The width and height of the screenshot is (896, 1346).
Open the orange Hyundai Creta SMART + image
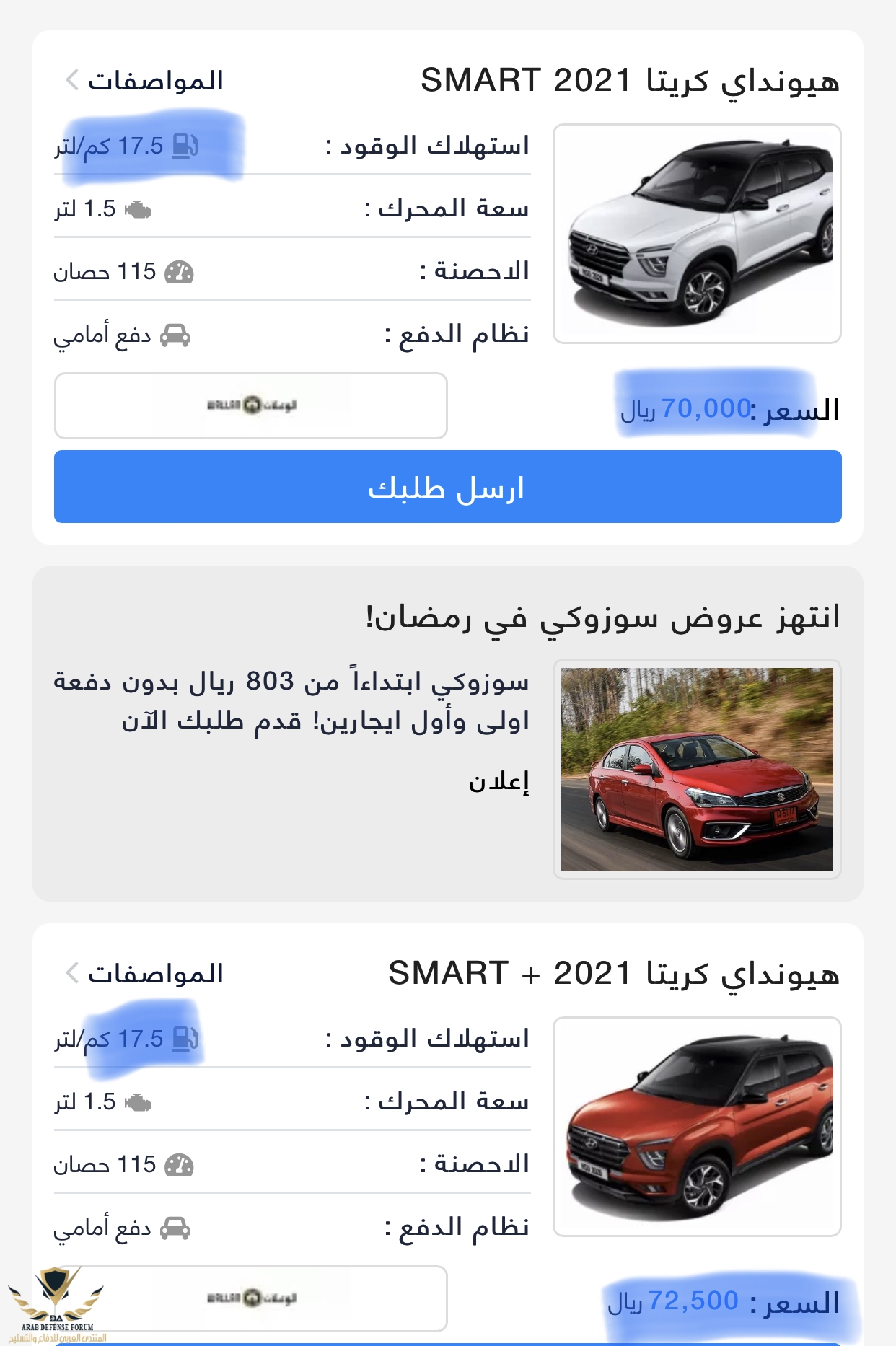click(x=697, y=1127)
